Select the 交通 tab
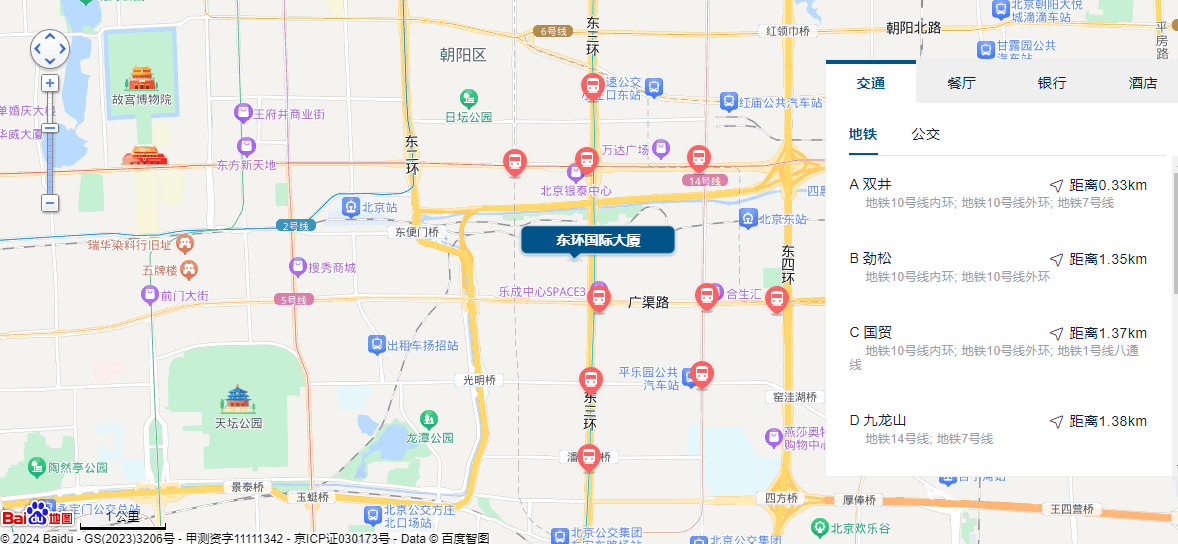 871,83
